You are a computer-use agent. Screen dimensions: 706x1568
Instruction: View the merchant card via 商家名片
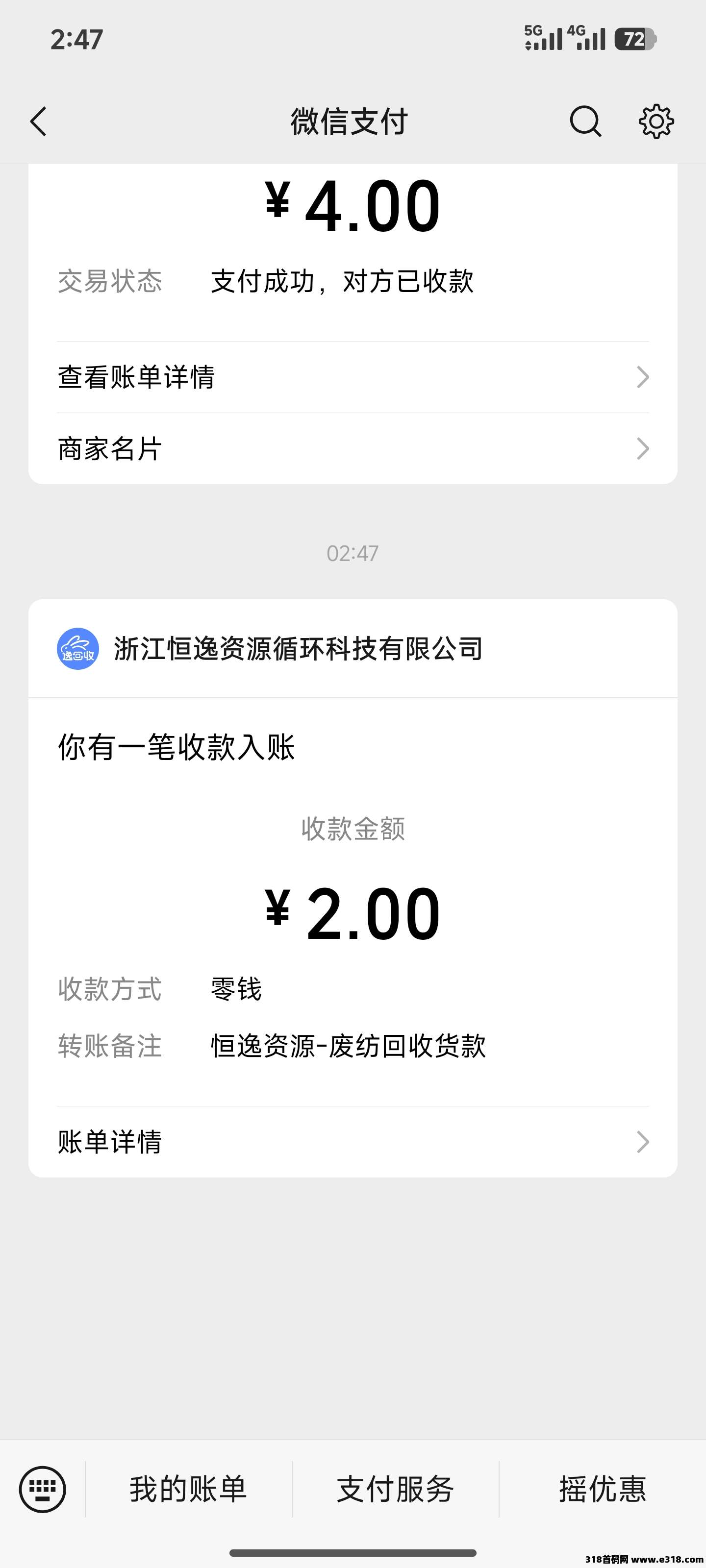[109, 449]
